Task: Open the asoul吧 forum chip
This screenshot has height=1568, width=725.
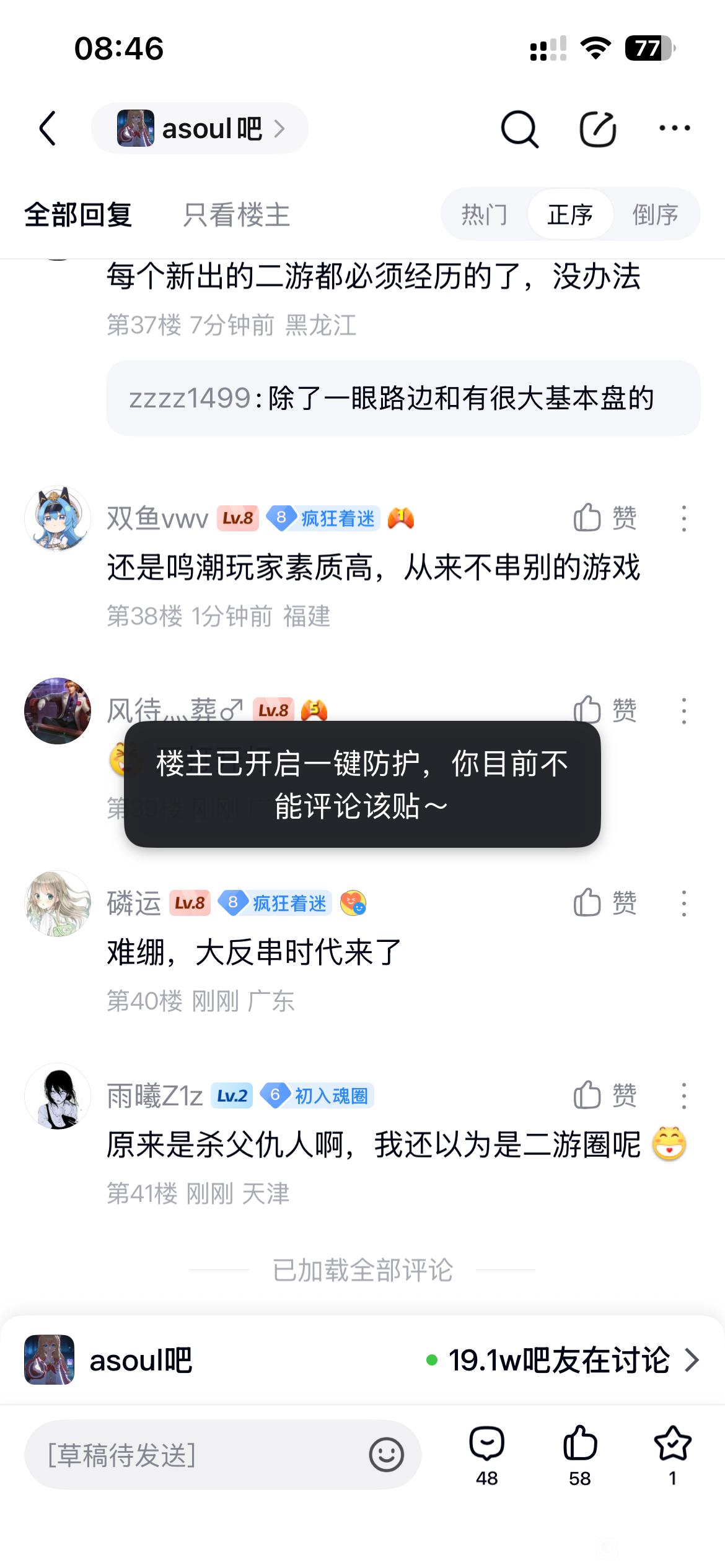Action: tap(200, 128)
